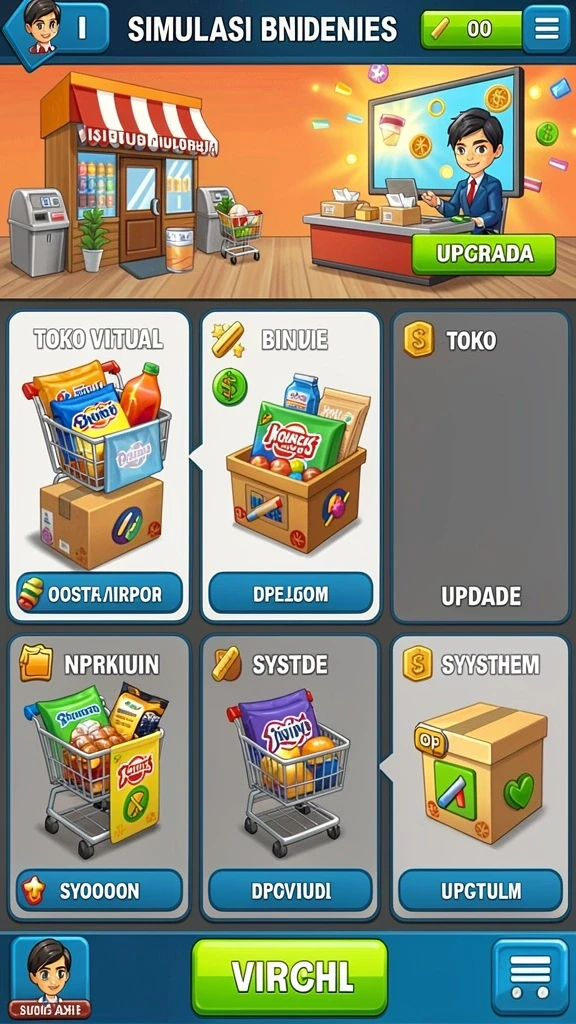Tap the player avatar in the top bar
The width and height of the screenshot is (576, 1024).
click(42, 25)
